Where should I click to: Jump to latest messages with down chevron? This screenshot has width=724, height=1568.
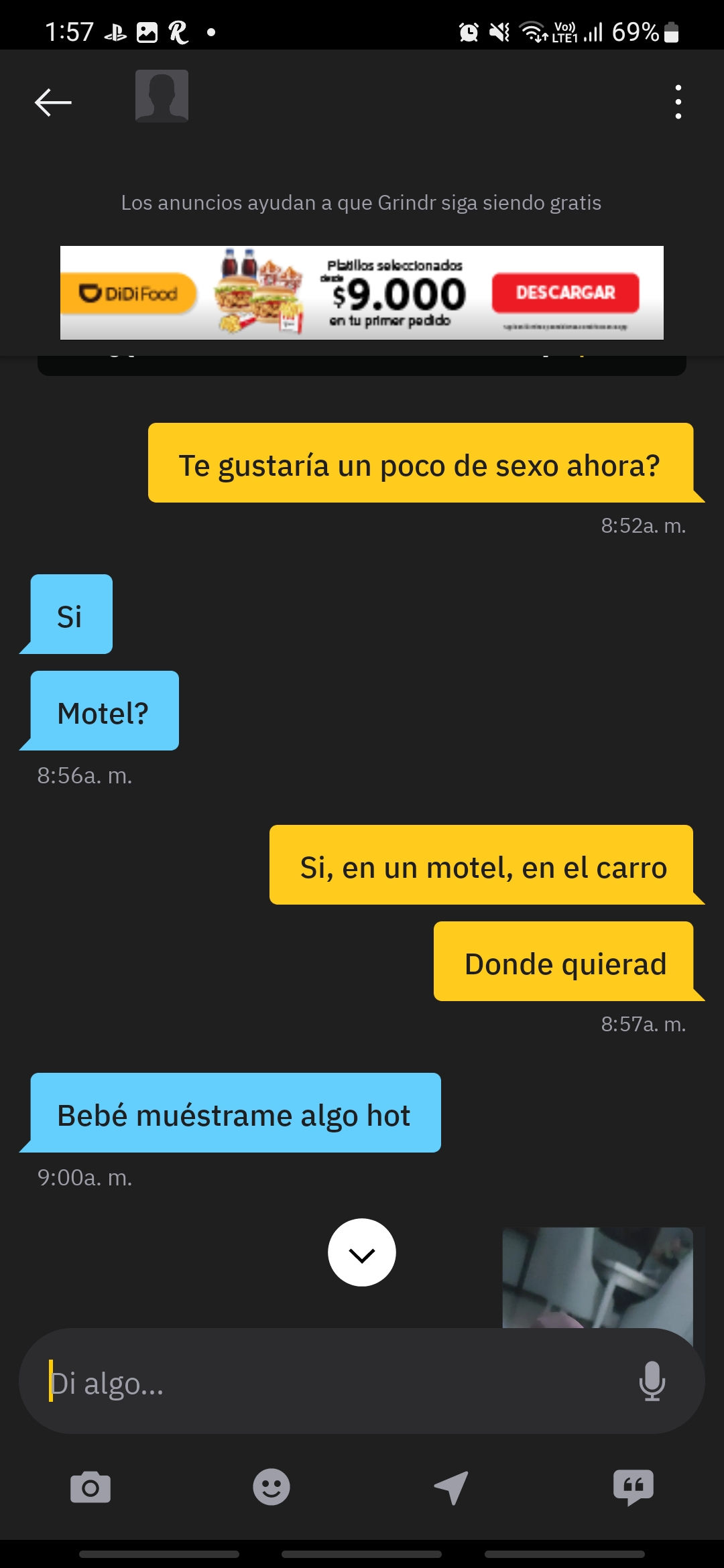click(x=362, y=1252)
